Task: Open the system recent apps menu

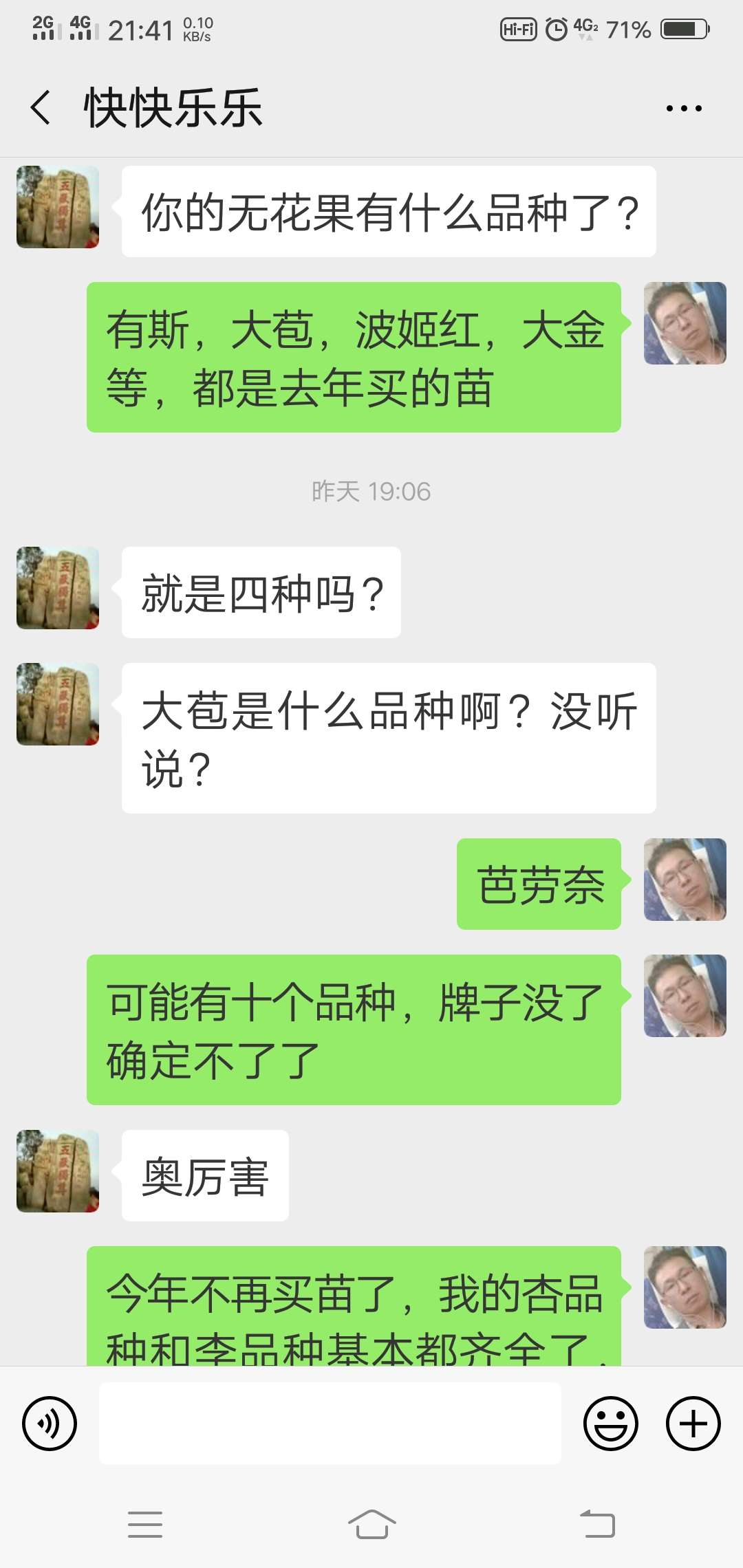Action: [145, 1524]
